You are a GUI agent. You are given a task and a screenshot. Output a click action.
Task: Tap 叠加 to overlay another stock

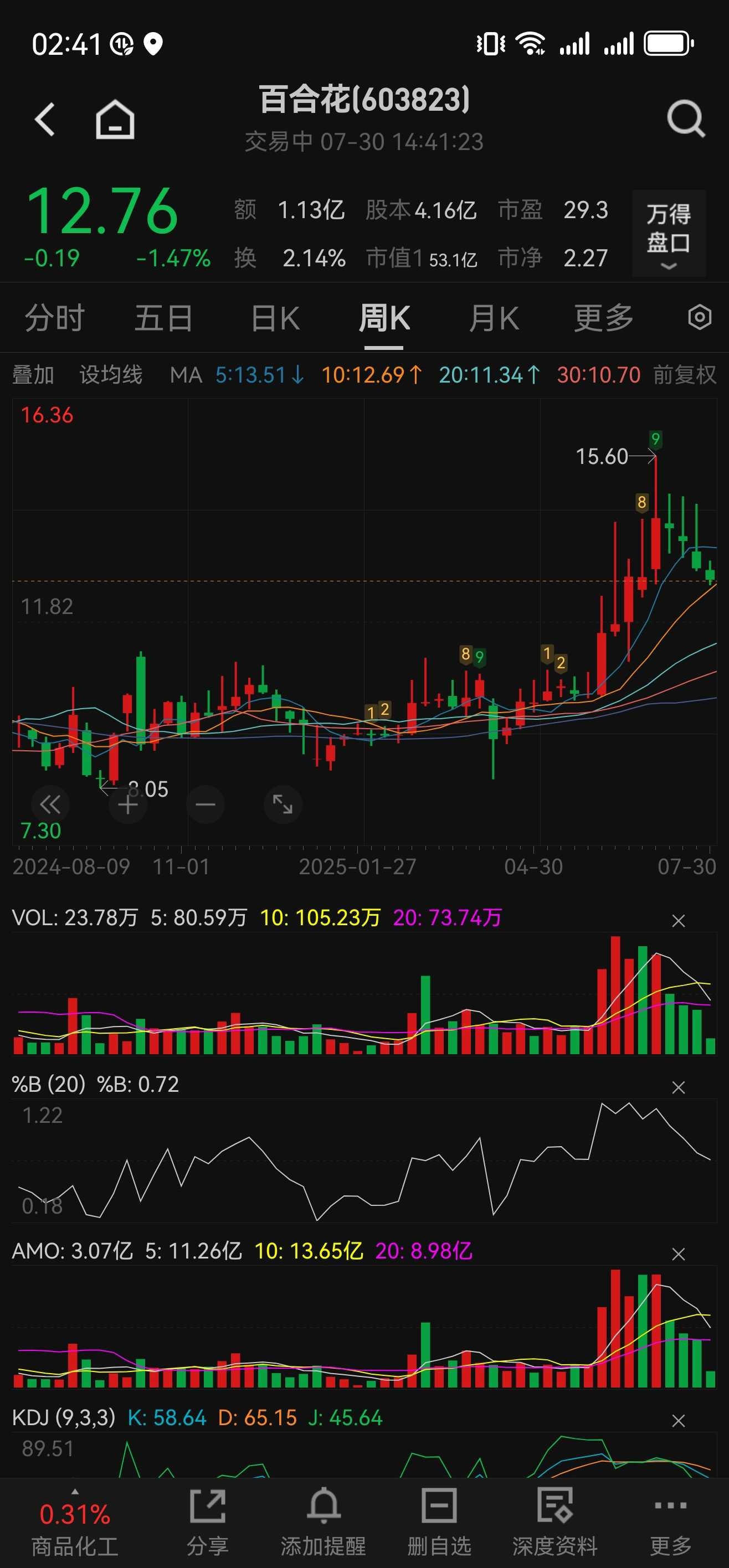[x=33, y=375]
